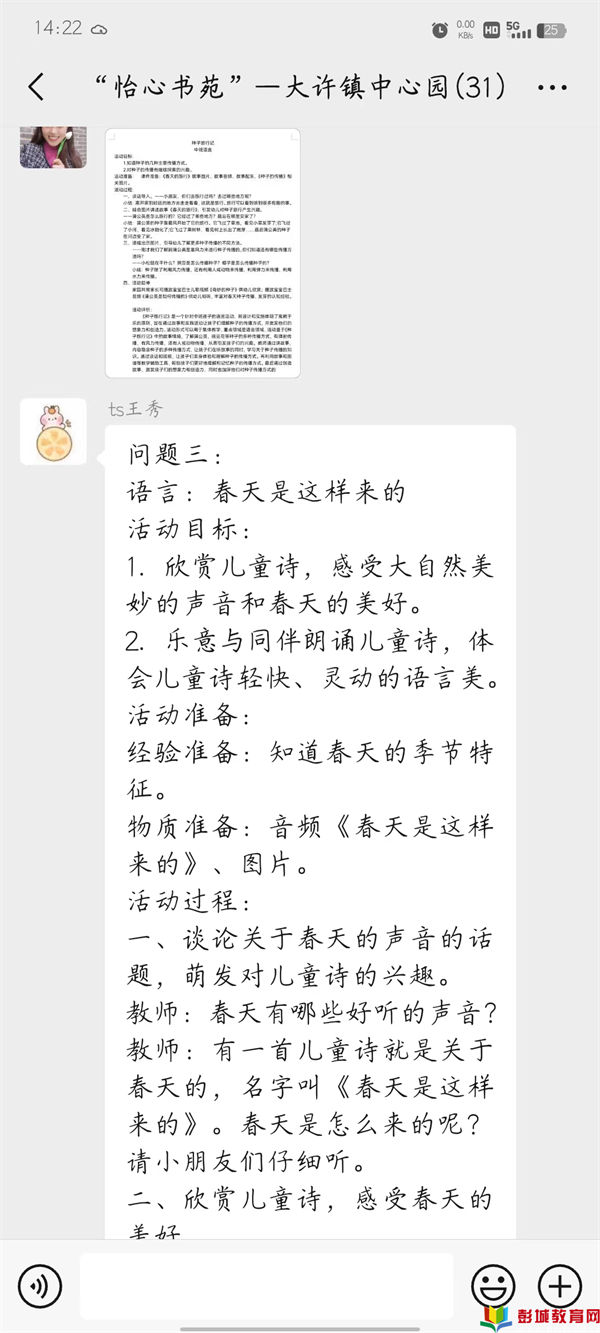Focus the message text field
The width and height of the screenshot is (600, 1333).
pyautogui.click(x=266, y=1285)
